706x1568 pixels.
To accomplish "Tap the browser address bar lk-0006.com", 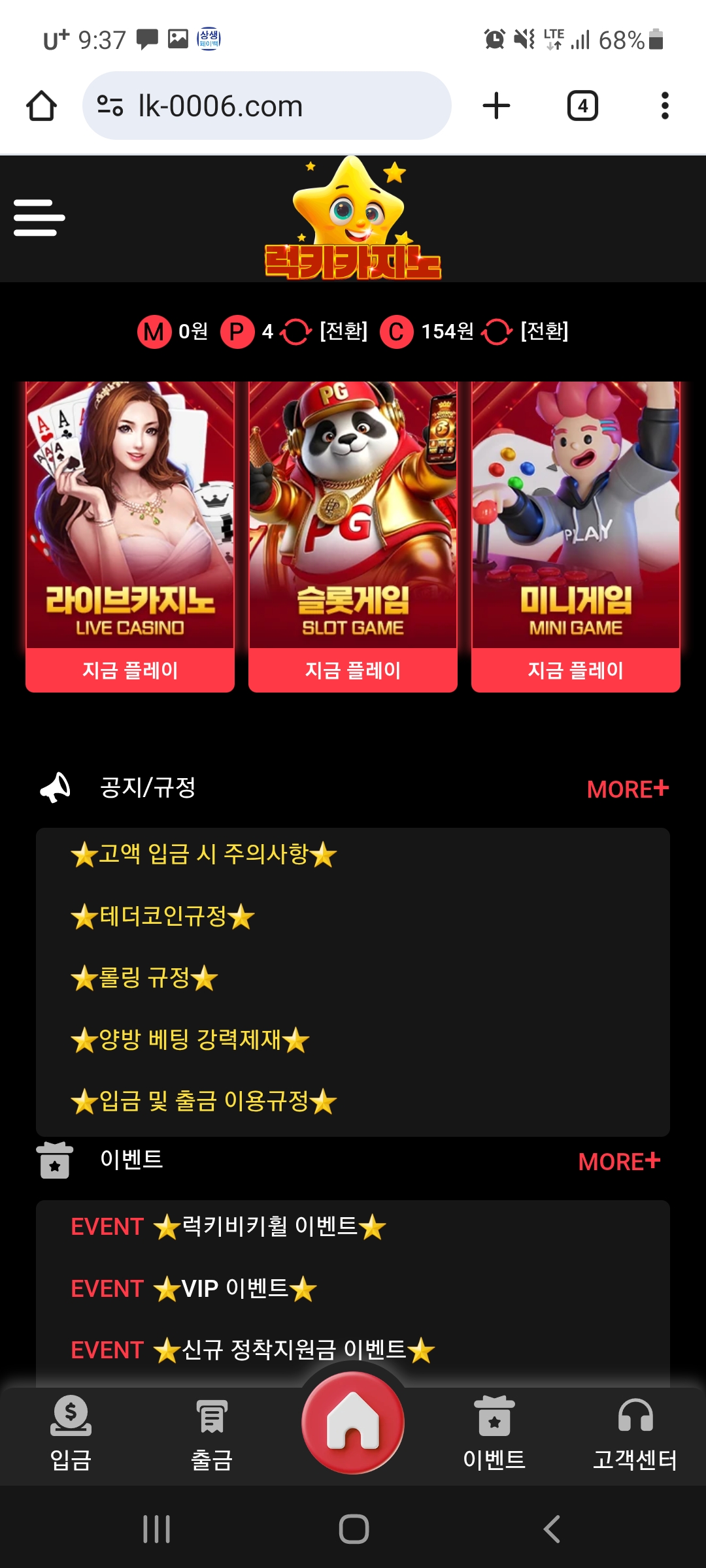I will point(267,106).
